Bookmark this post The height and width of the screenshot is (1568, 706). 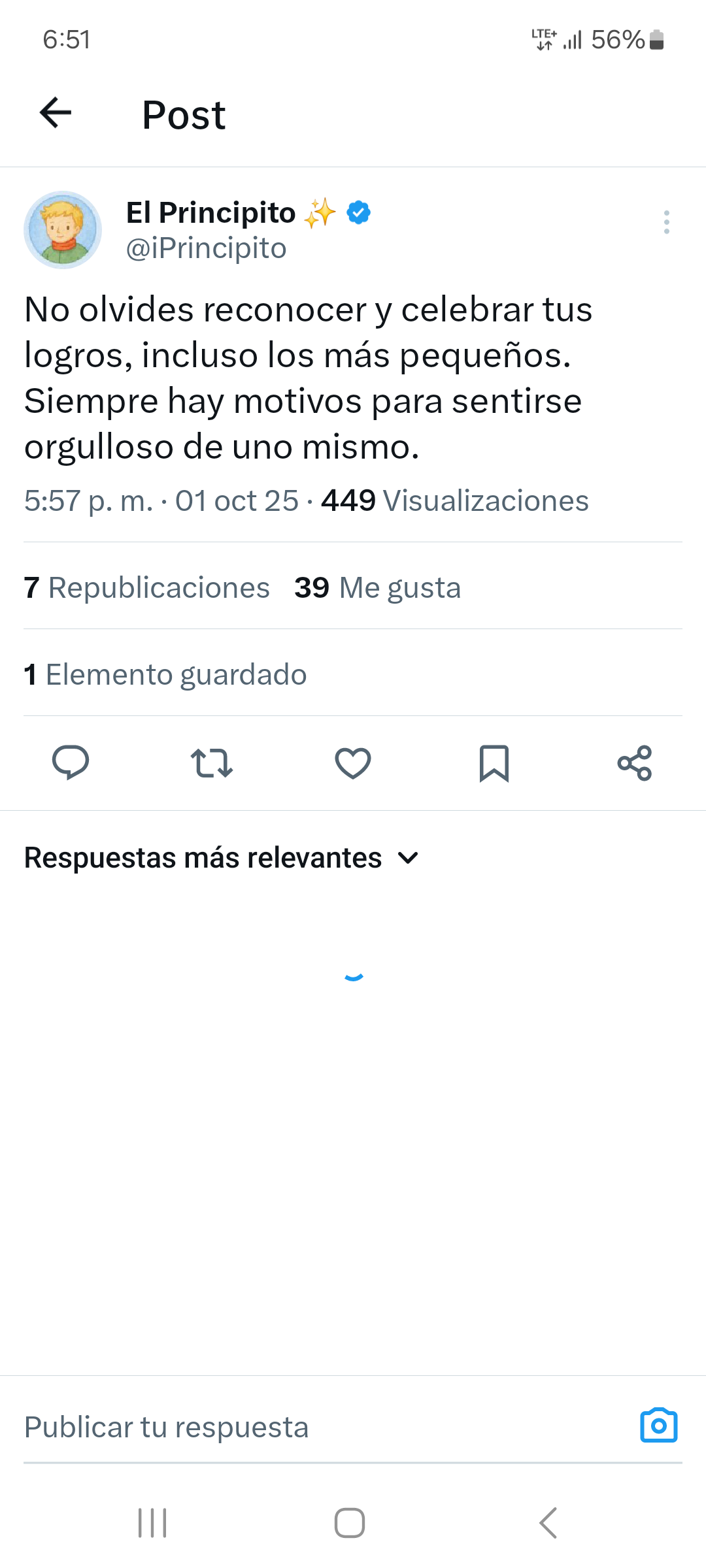[494, 762]
